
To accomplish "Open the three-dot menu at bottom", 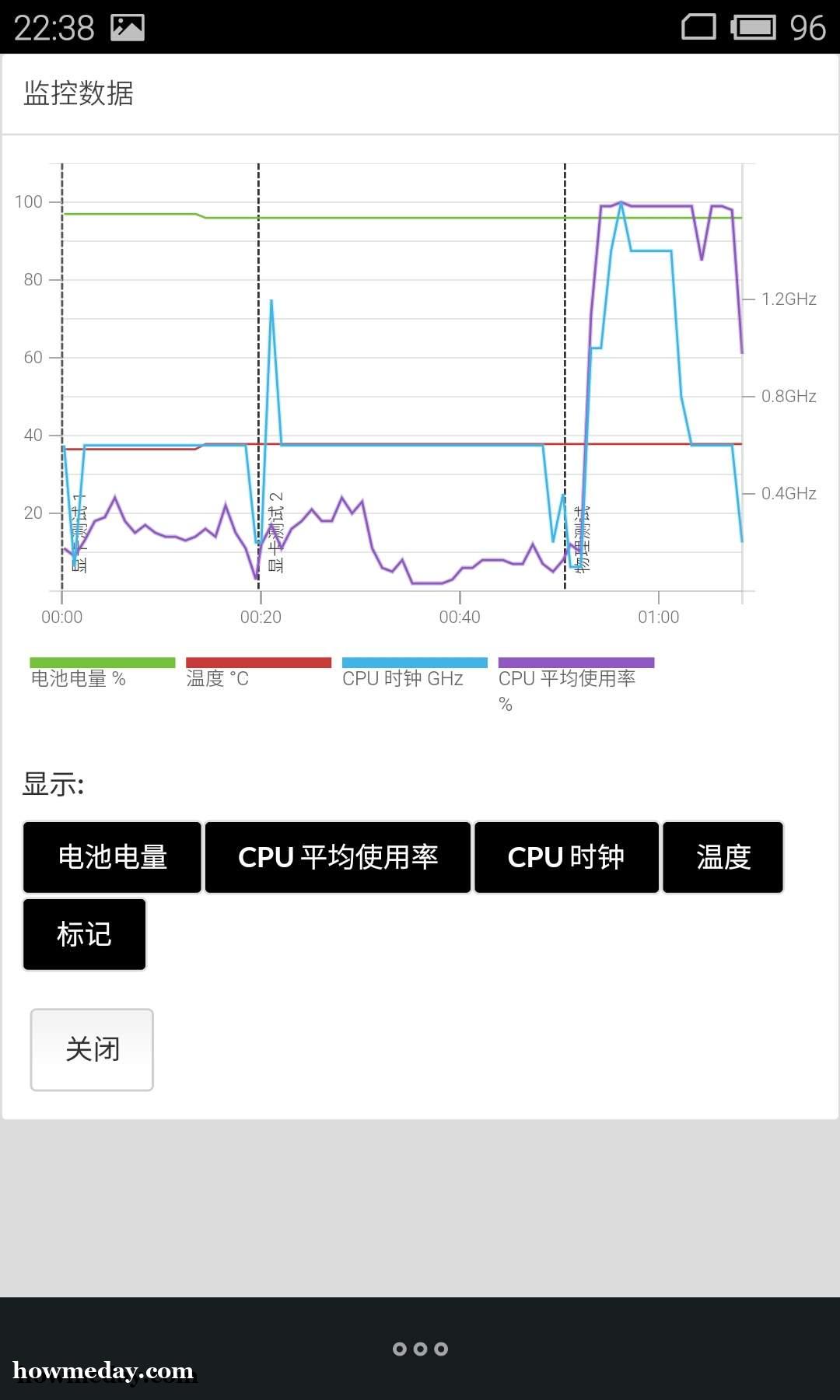I will 420,1349.
